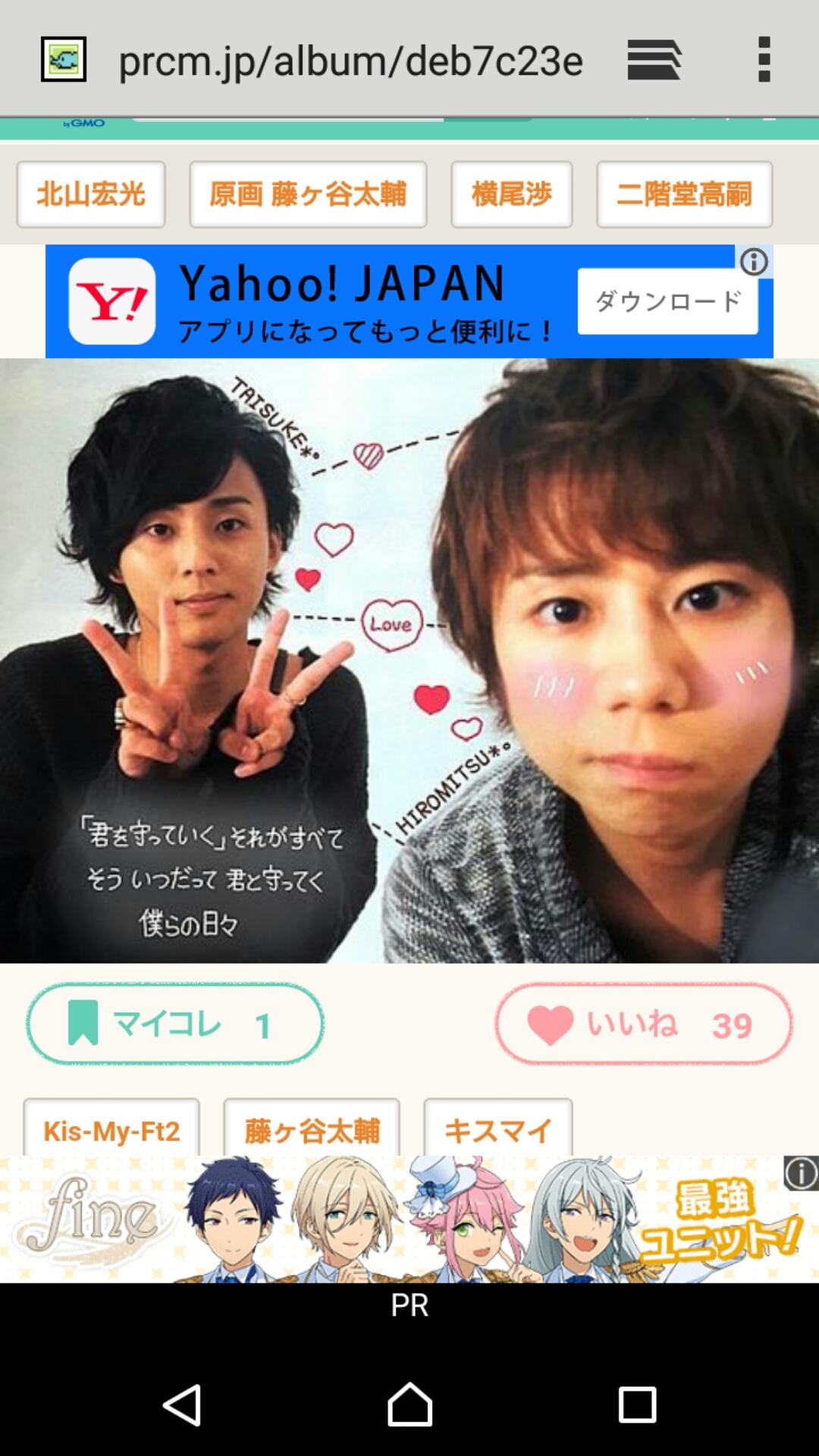819x1456 pixels.
Task: Go back using the system back button
Action: click(x=183, y=1404)
